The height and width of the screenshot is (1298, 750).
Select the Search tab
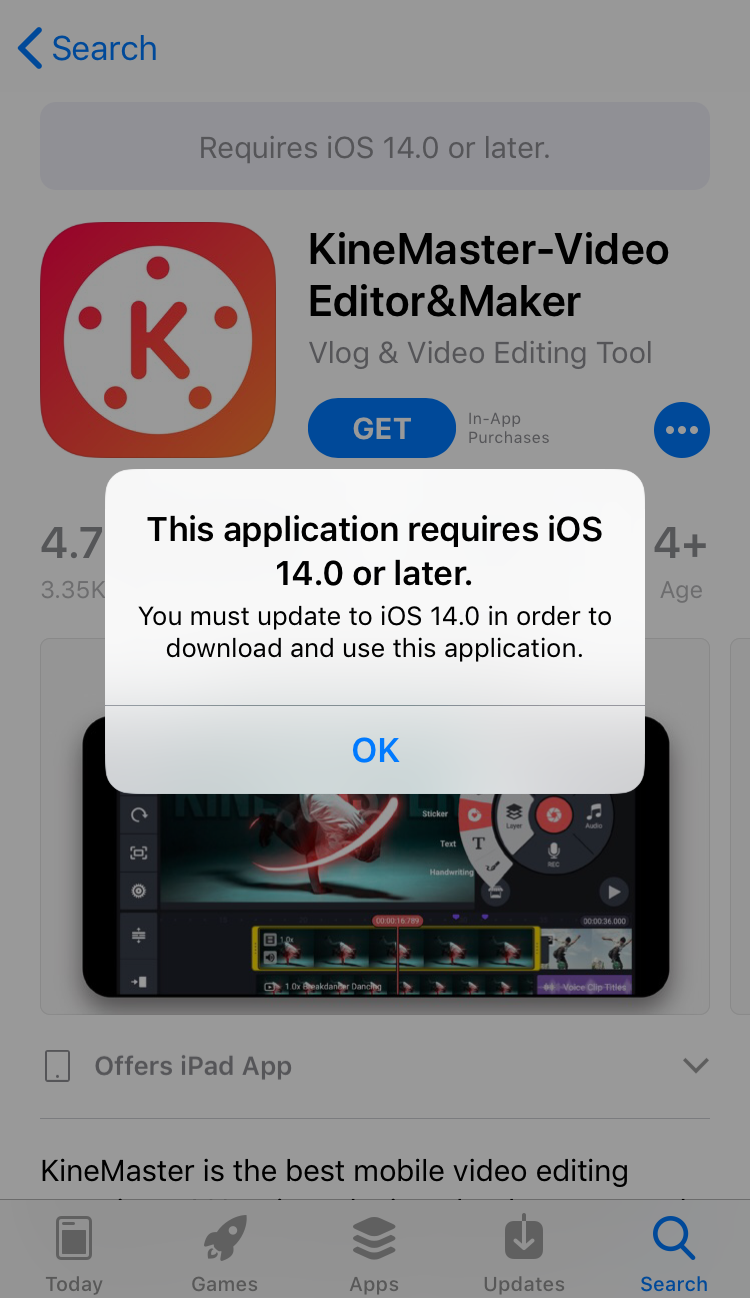tap(674, 1254)
